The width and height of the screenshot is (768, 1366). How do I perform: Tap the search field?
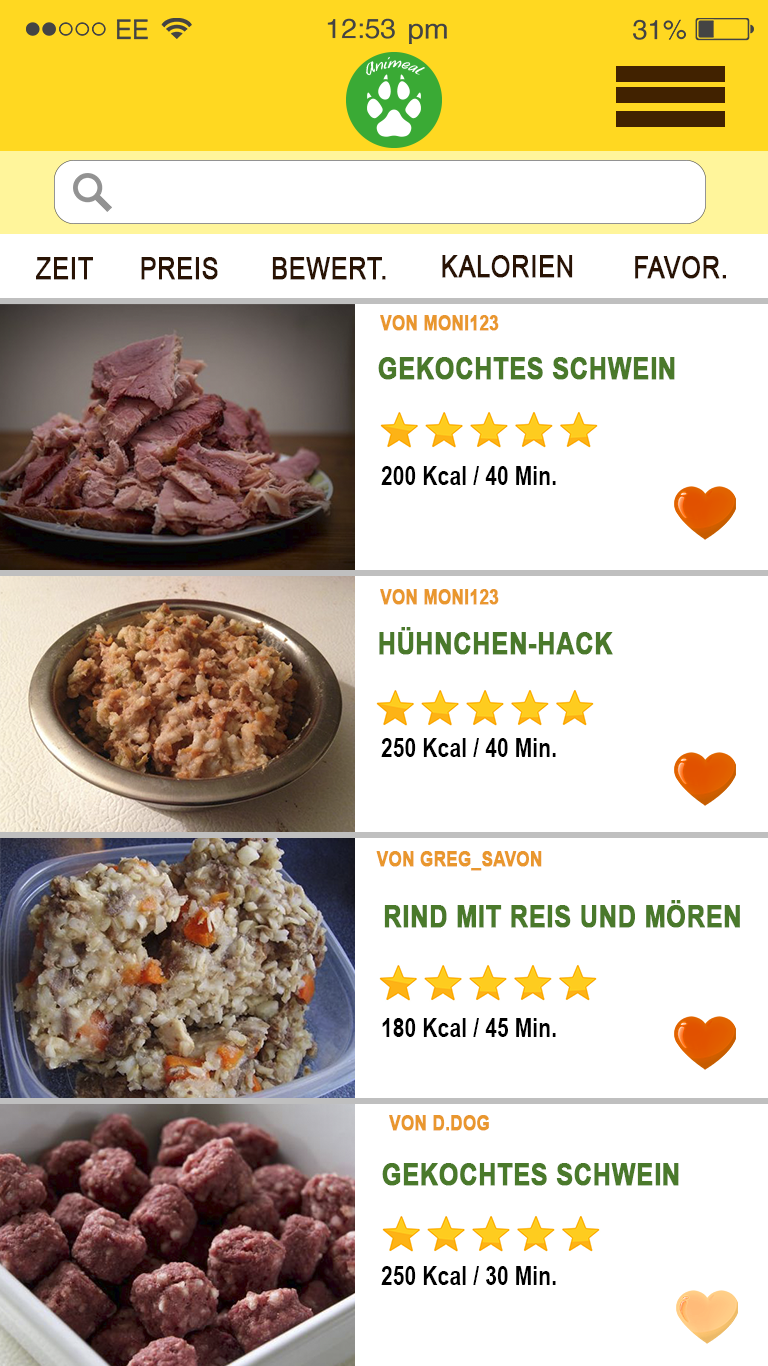point(380,192)
